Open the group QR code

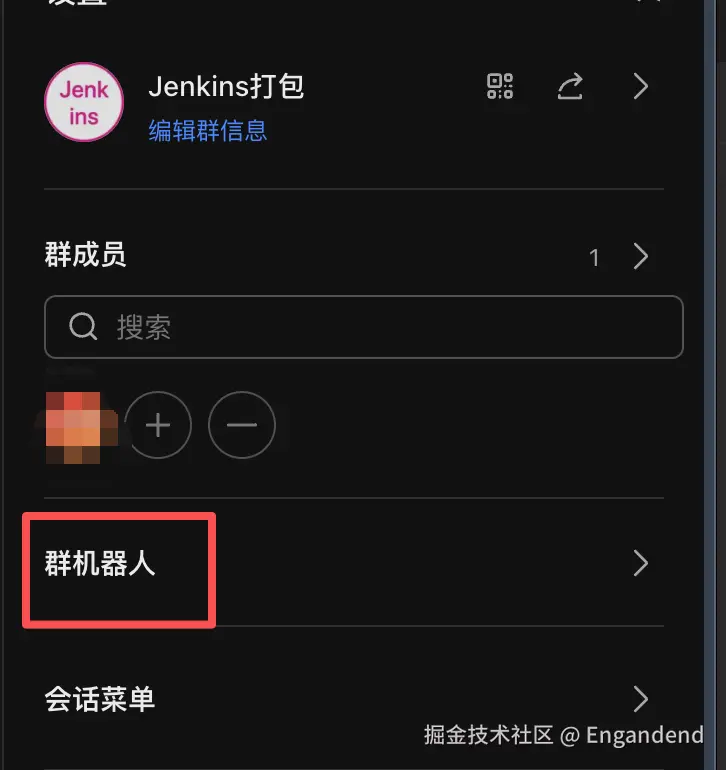click(x=500, y=87)
